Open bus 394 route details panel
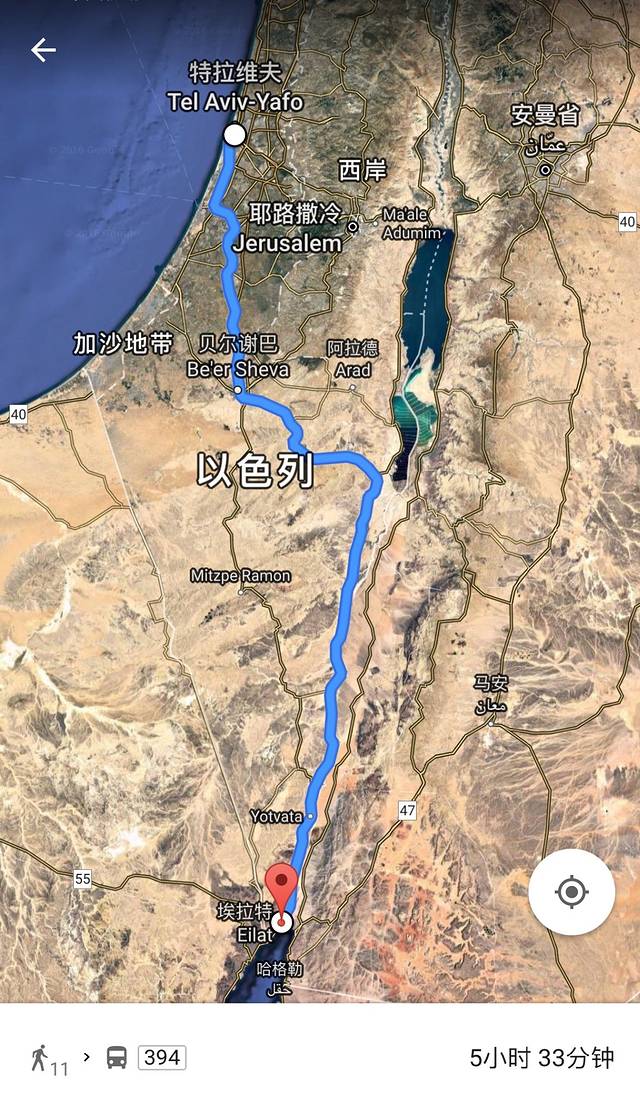Image resolution: width=640 pixels, height=1113 pixels. pyautogui.click(x=160, y=1057)
